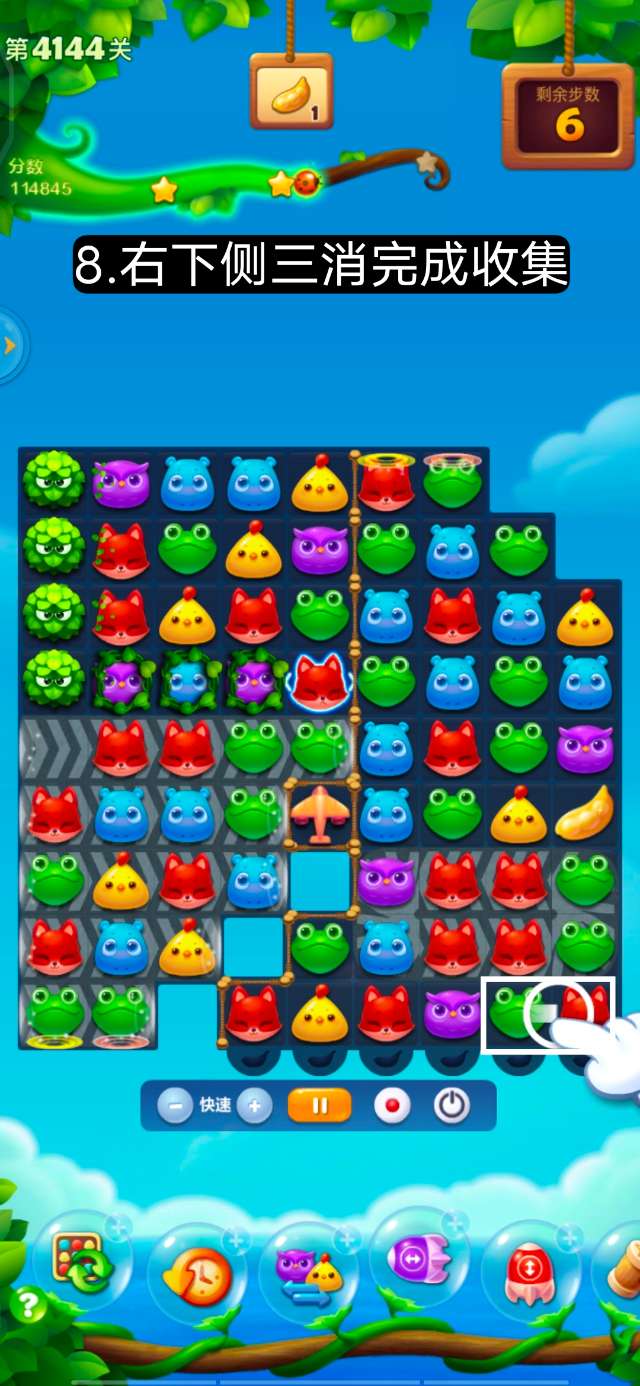The width and height of the screenshot is (640, 1386).
Task: Tap the highlighted green frog in white box
Action: (512, 1012)
